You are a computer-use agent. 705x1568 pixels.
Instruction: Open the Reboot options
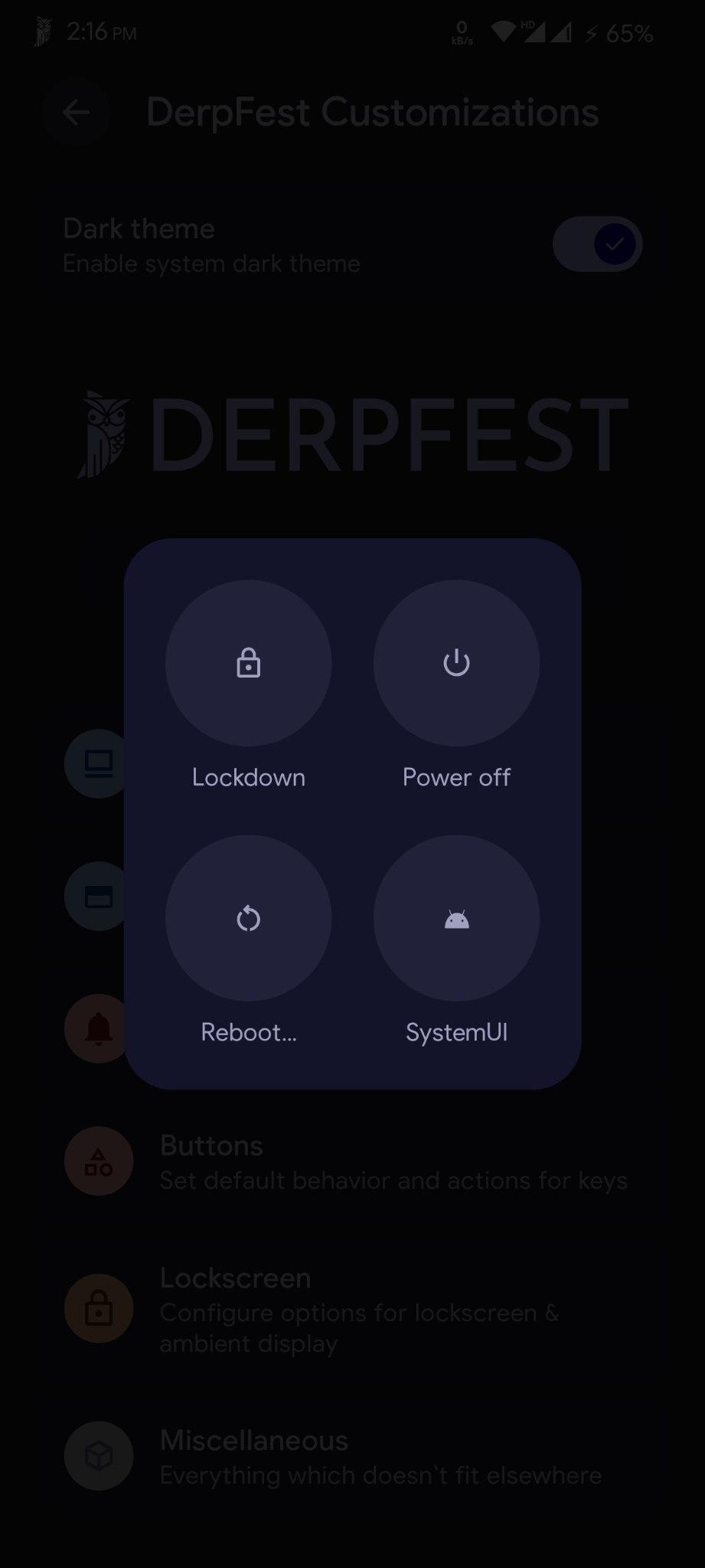click(x=248, y=918)
